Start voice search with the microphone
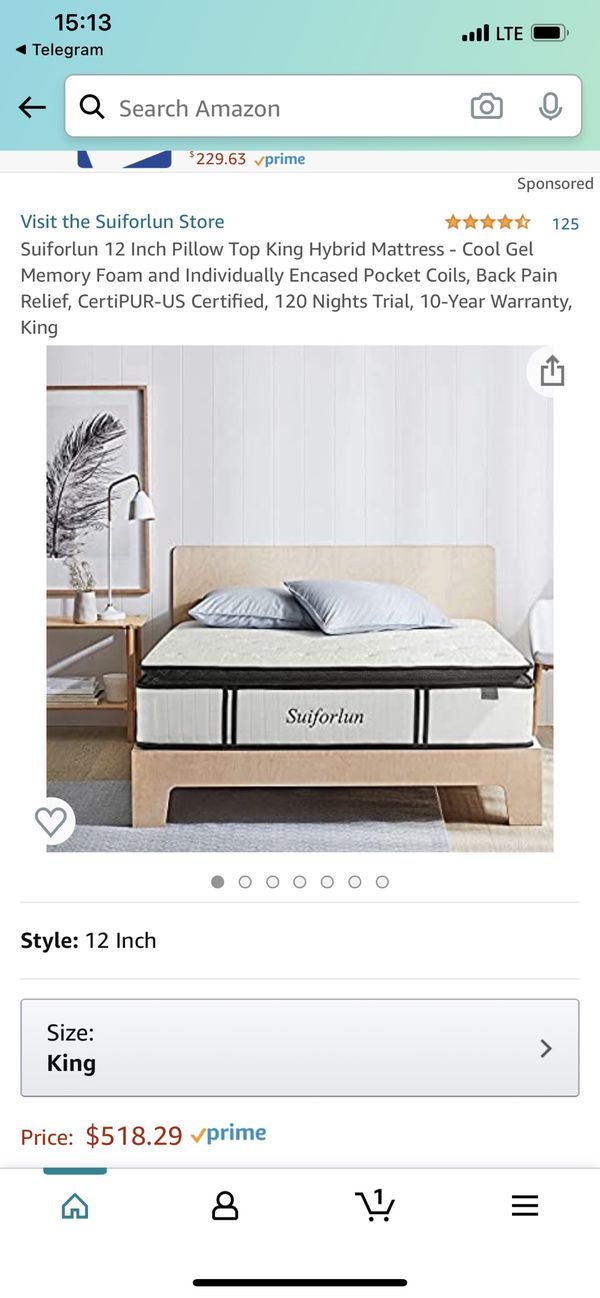This screenshot has height=1298, width=600. 550,107
